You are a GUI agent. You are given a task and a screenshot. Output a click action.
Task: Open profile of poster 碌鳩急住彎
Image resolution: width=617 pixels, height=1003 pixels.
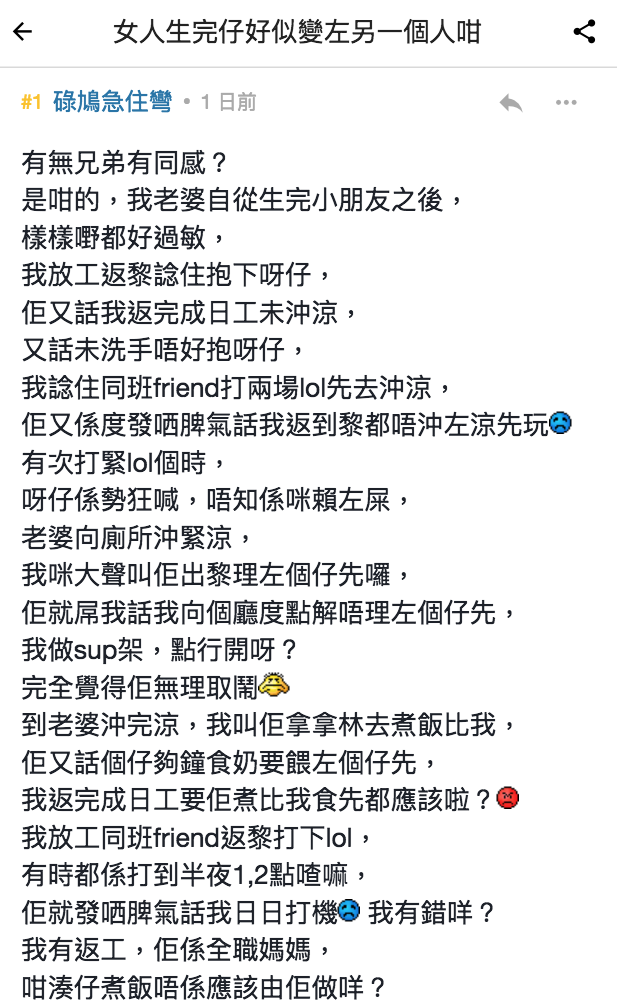point(112,102)
